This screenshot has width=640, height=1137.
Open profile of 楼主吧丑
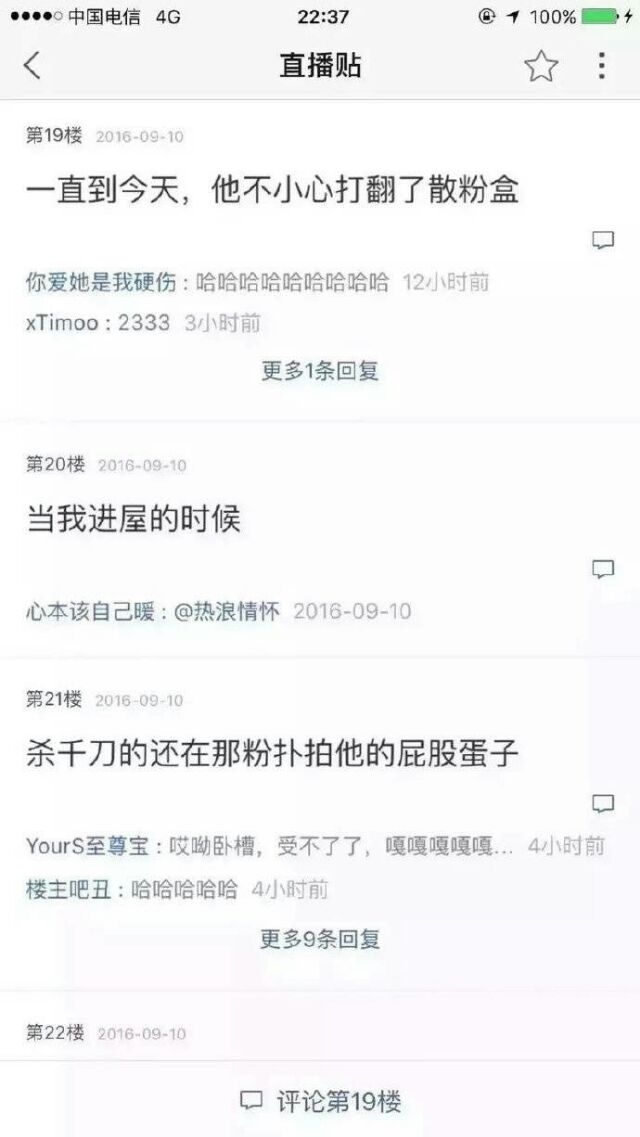coord(69,889)
